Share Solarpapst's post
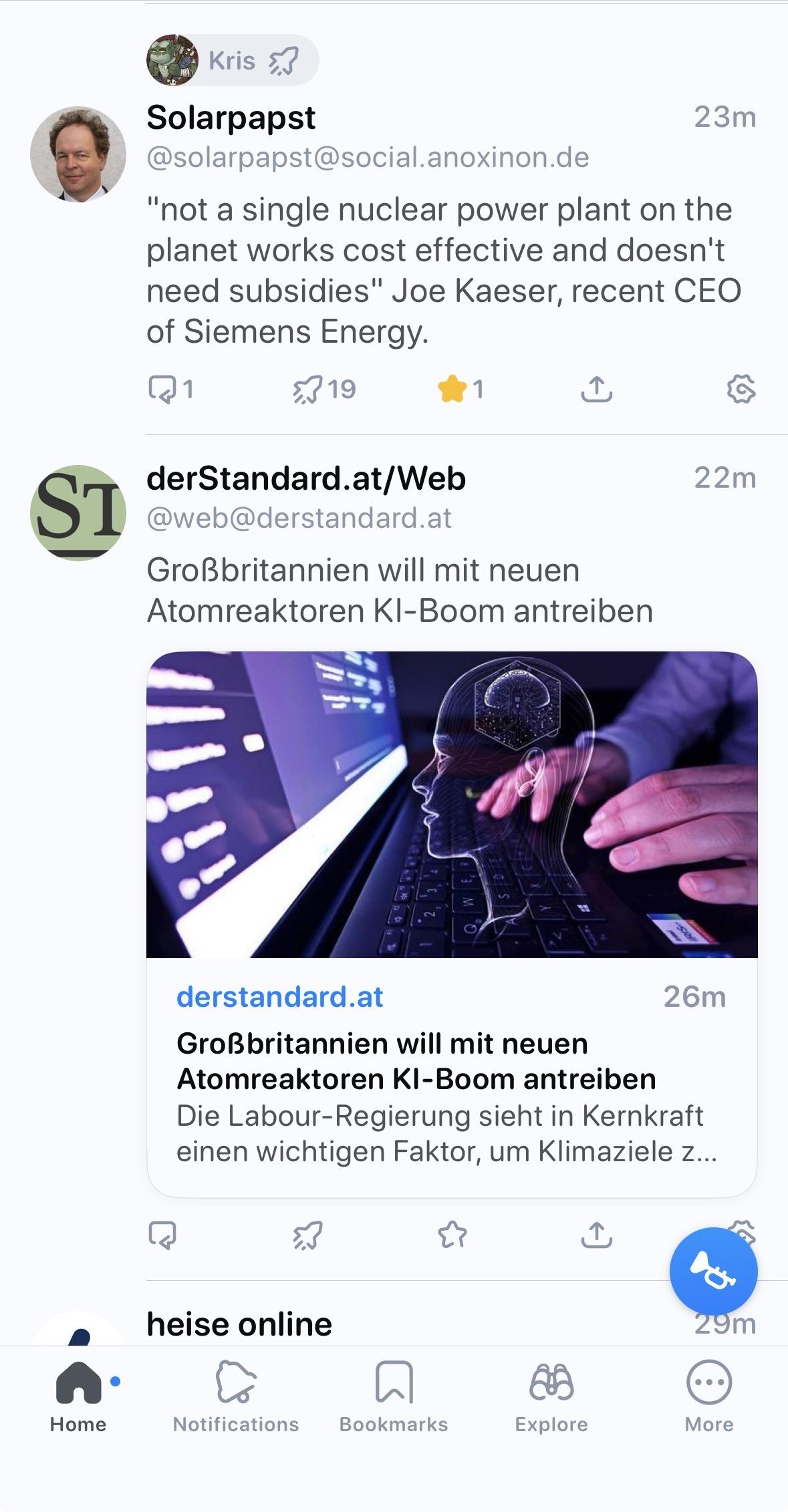The width and height of the screenshot is (788, 1512). (596, 389)
